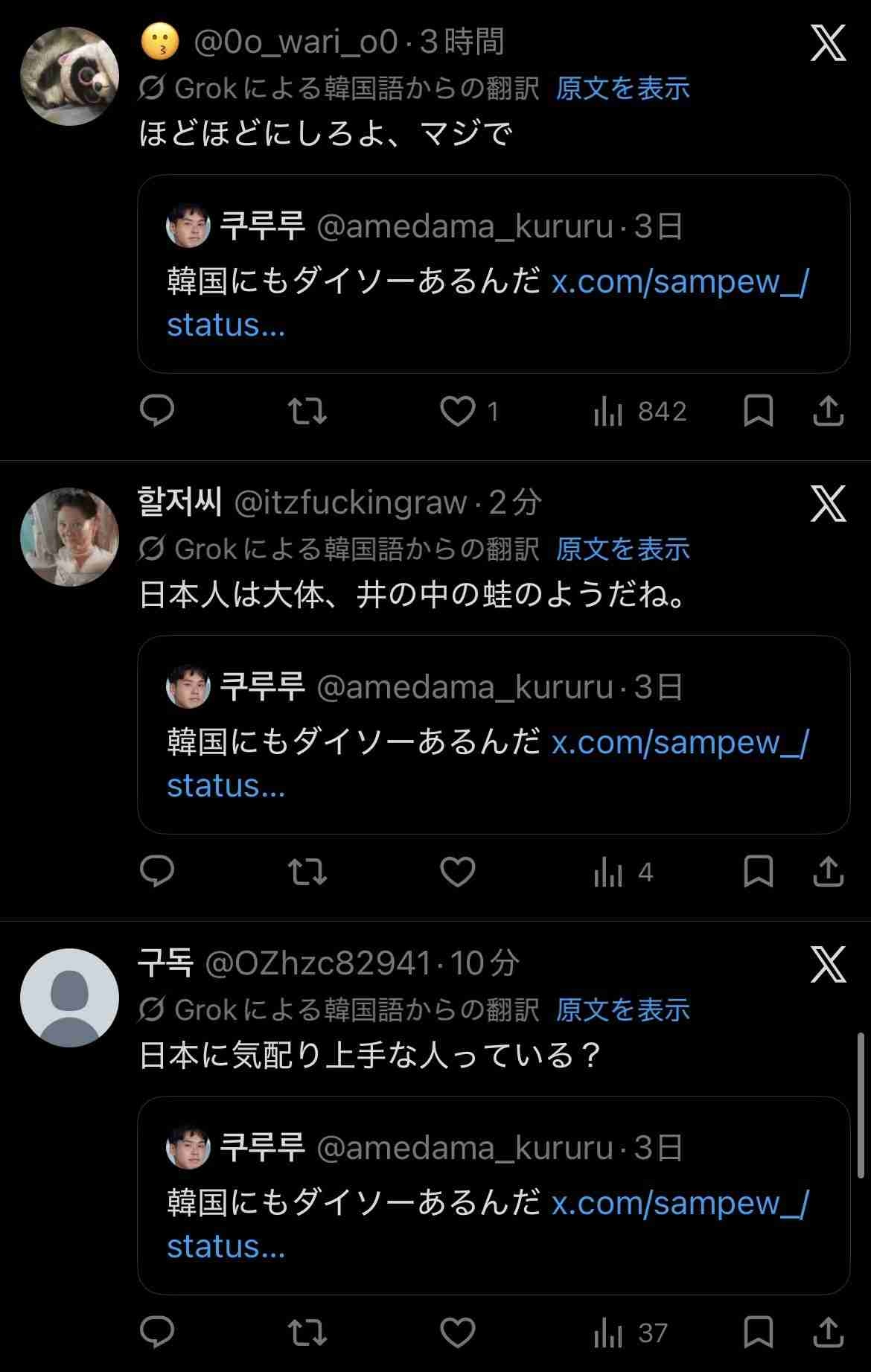
Task: Tap the X logo beside @OZhzc82941's post
Action: tap(828, 965)
